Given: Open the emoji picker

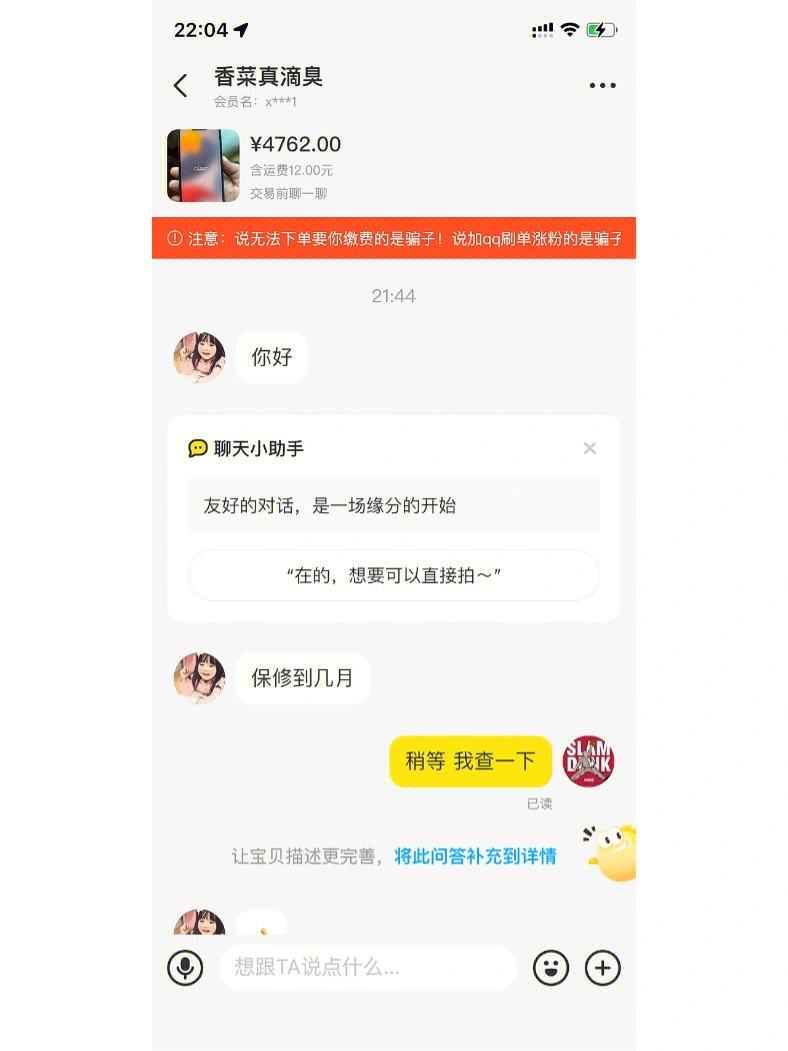Looking at the screenshot, I should [x=551, y=968].
